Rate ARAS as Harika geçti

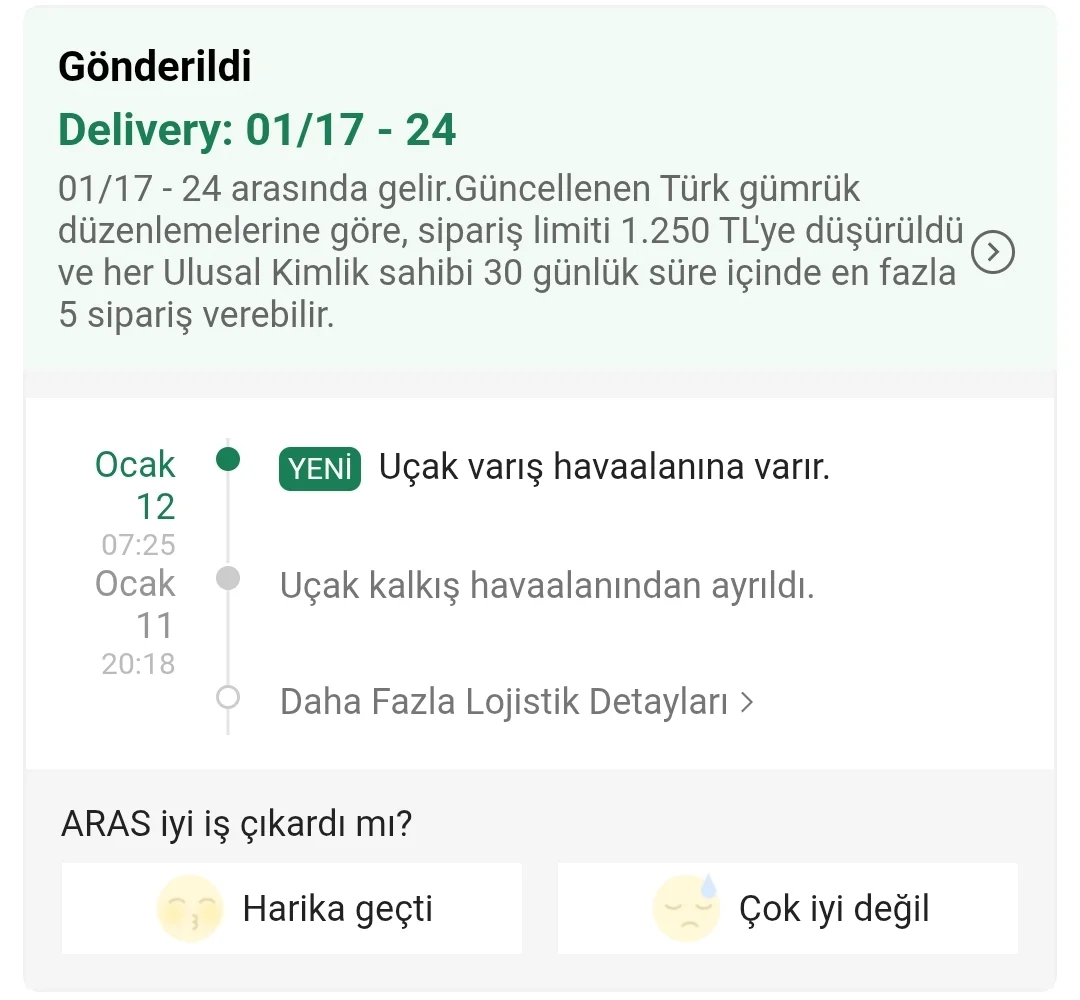pyautogui.click(x=292, y=909)
